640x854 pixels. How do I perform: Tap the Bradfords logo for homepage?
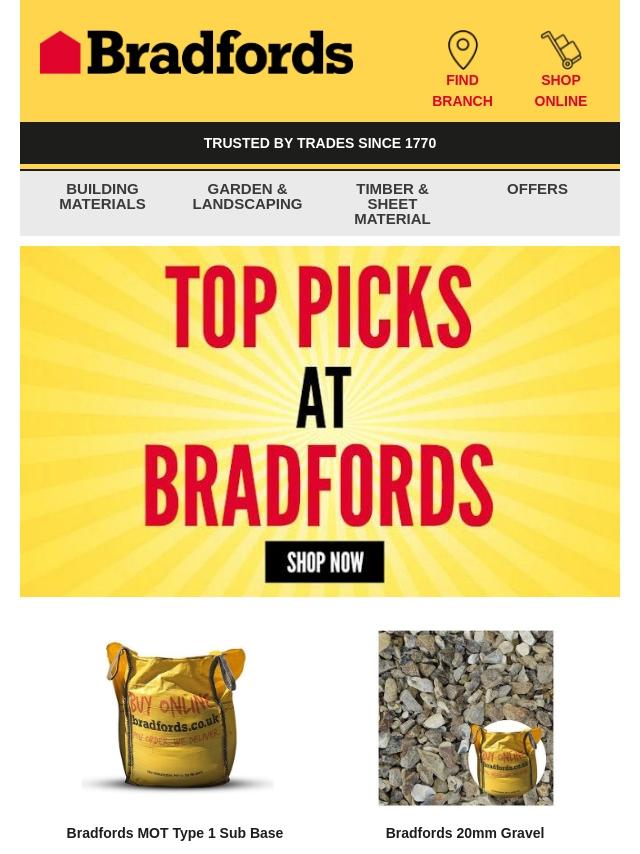197,53
